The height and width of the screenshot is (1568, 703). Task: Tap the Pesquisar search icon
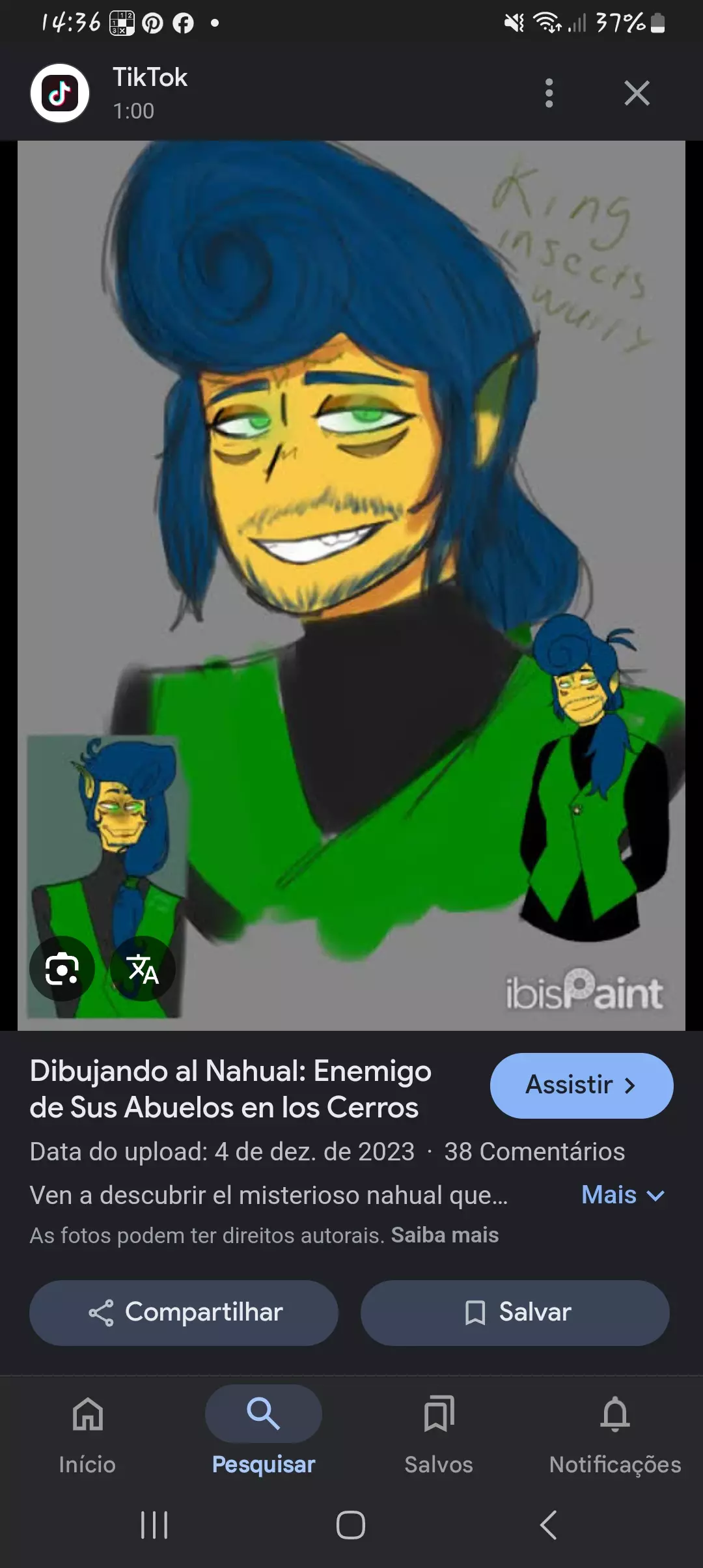pos(263,1414)
